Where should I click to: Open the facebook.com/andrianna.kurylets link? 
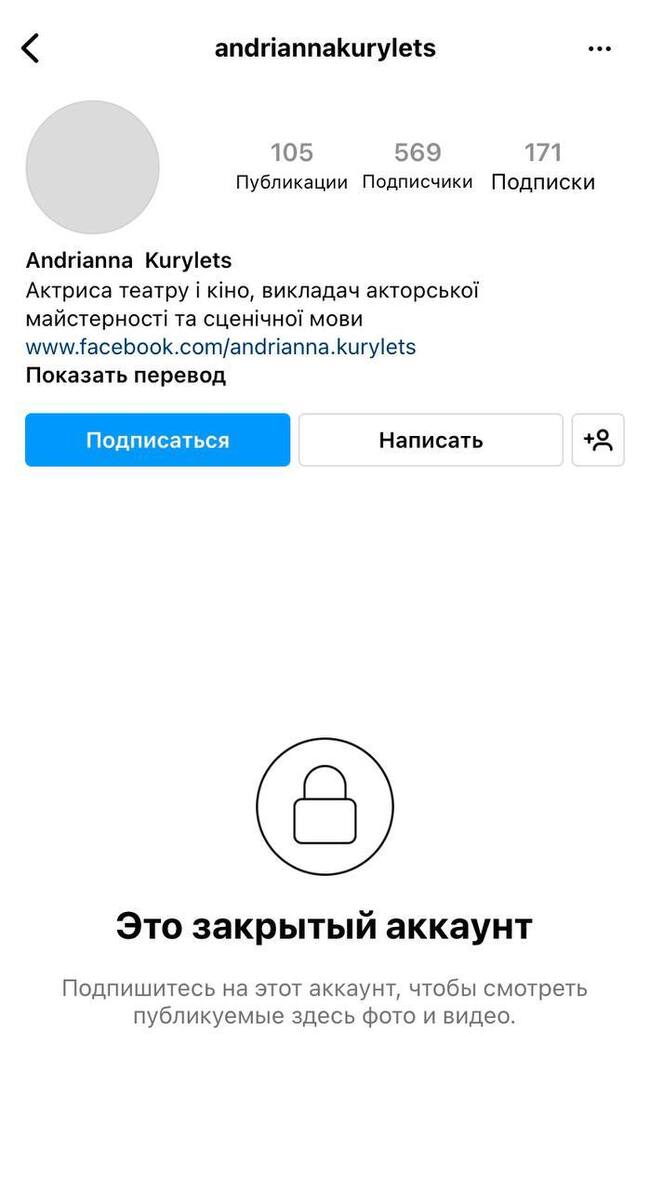coord(220,347)
